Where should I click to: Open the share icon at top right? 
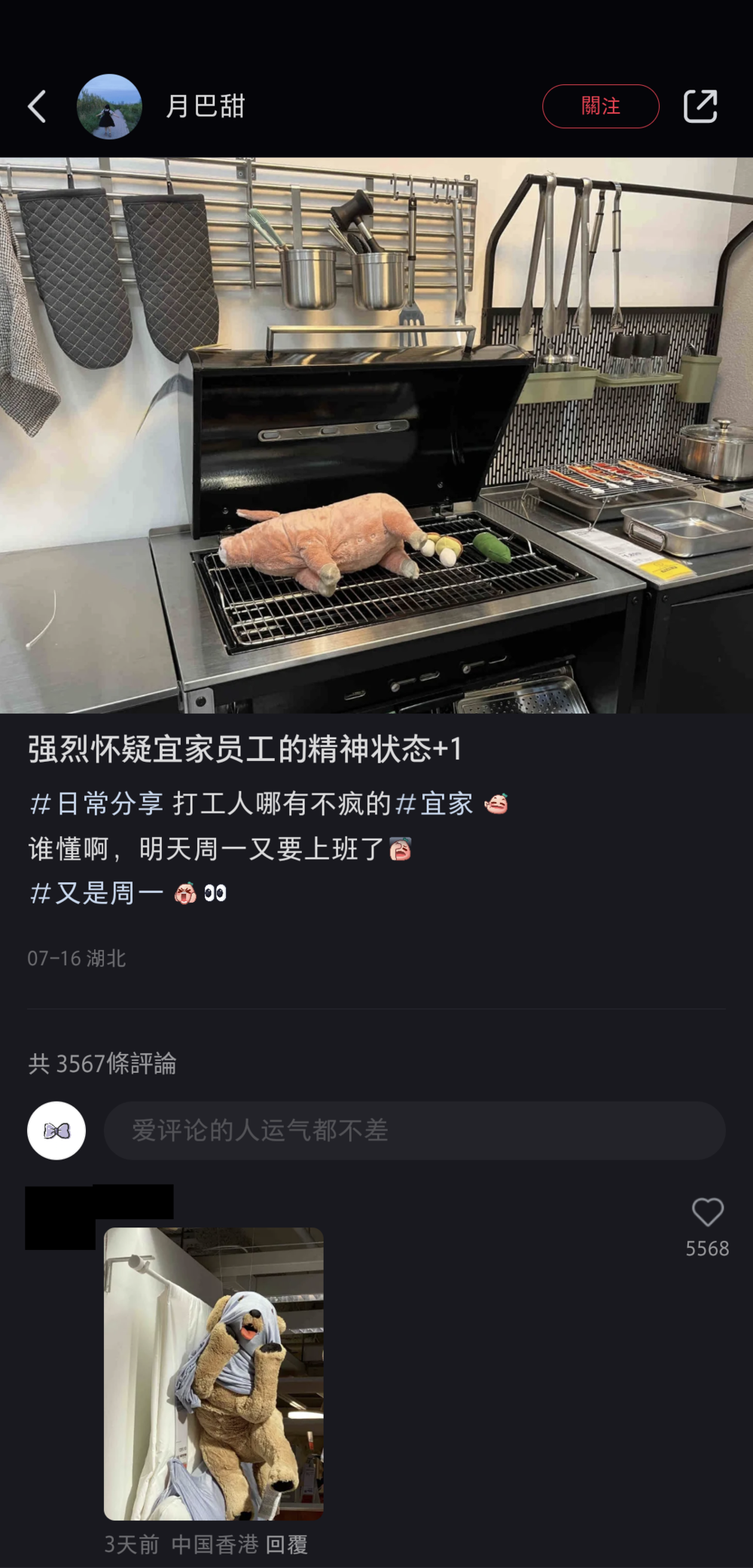pyautogui.click(x=701, y=107)
